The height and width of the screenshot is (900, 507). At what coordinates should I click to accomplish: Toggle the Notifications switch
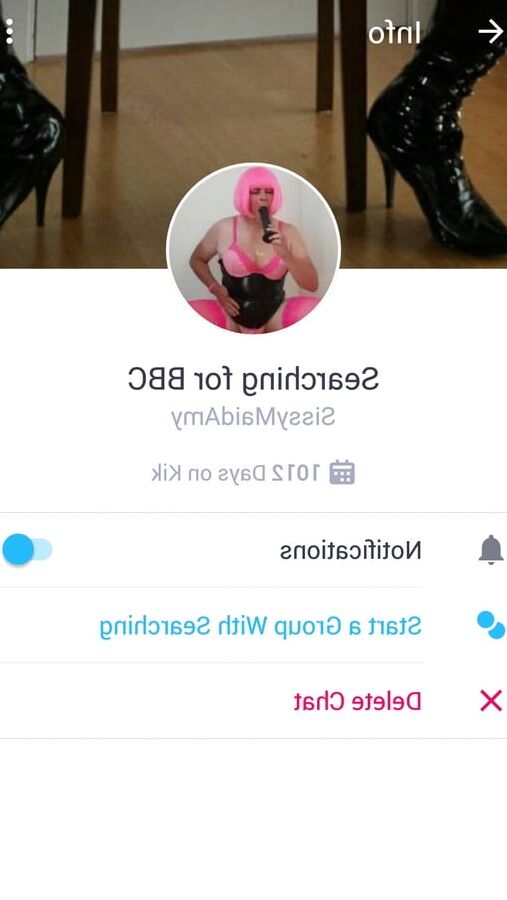coord(27,549)
